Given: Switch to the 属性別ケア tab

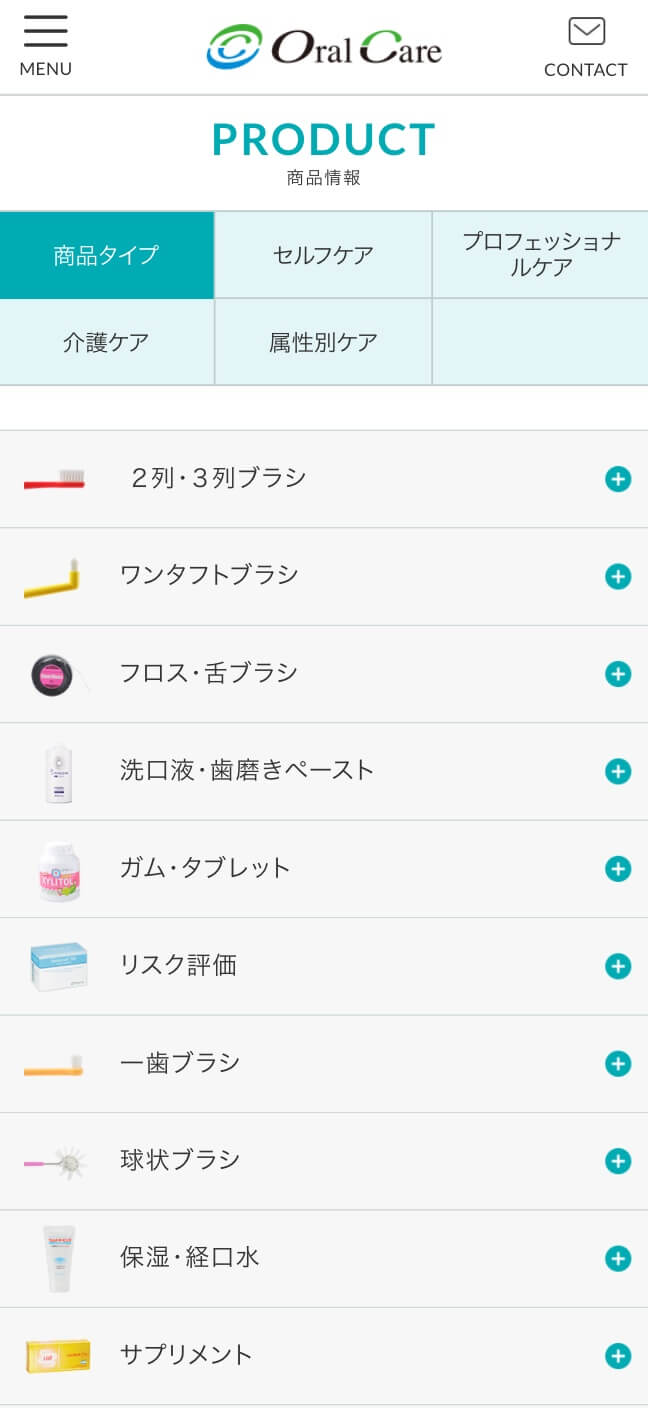Looking at the screenshot, I should point(323,342).
